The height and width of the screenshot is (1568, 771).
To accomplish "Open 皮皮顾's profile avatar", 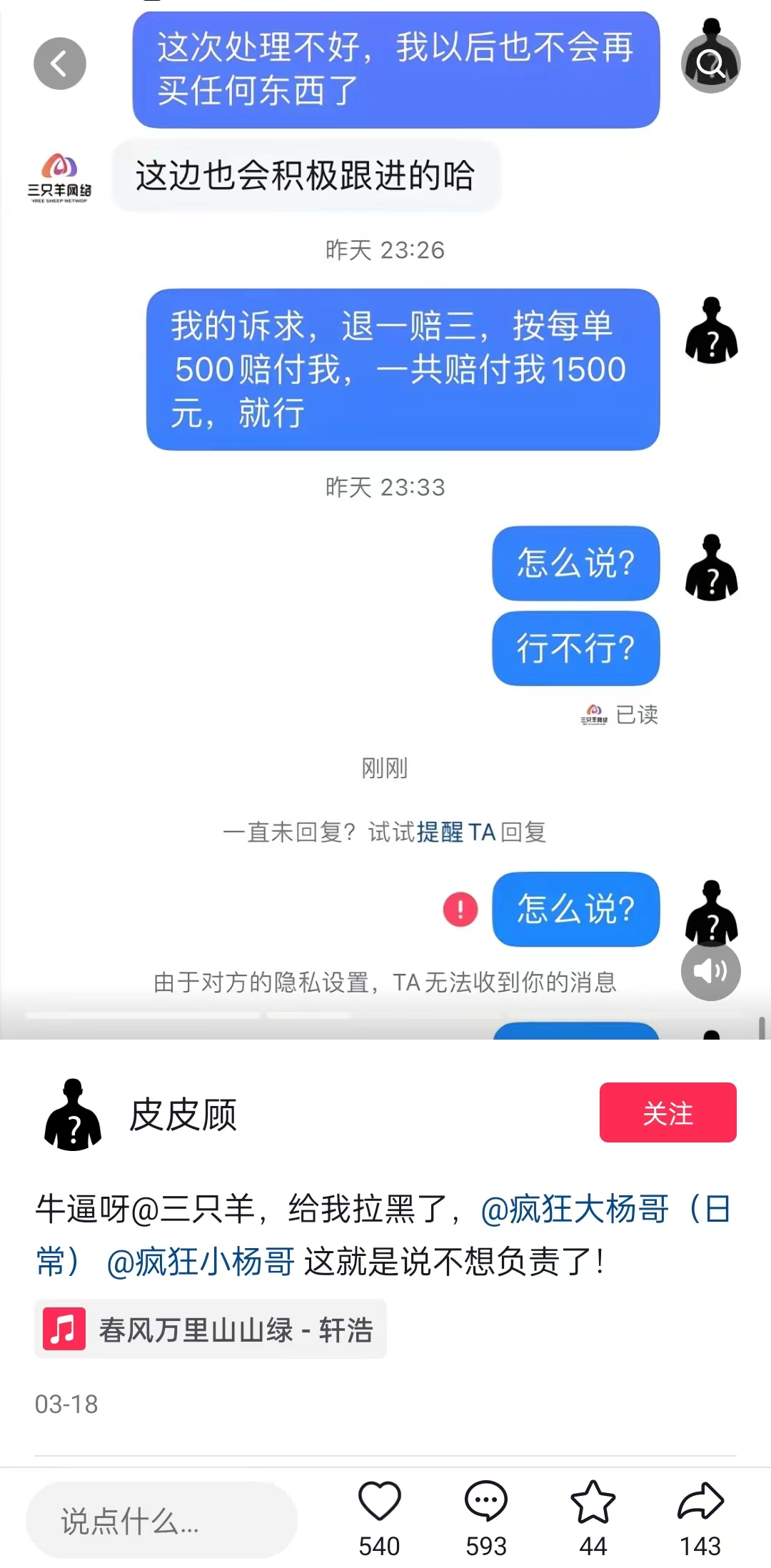I will click(x=73, y=1114).
